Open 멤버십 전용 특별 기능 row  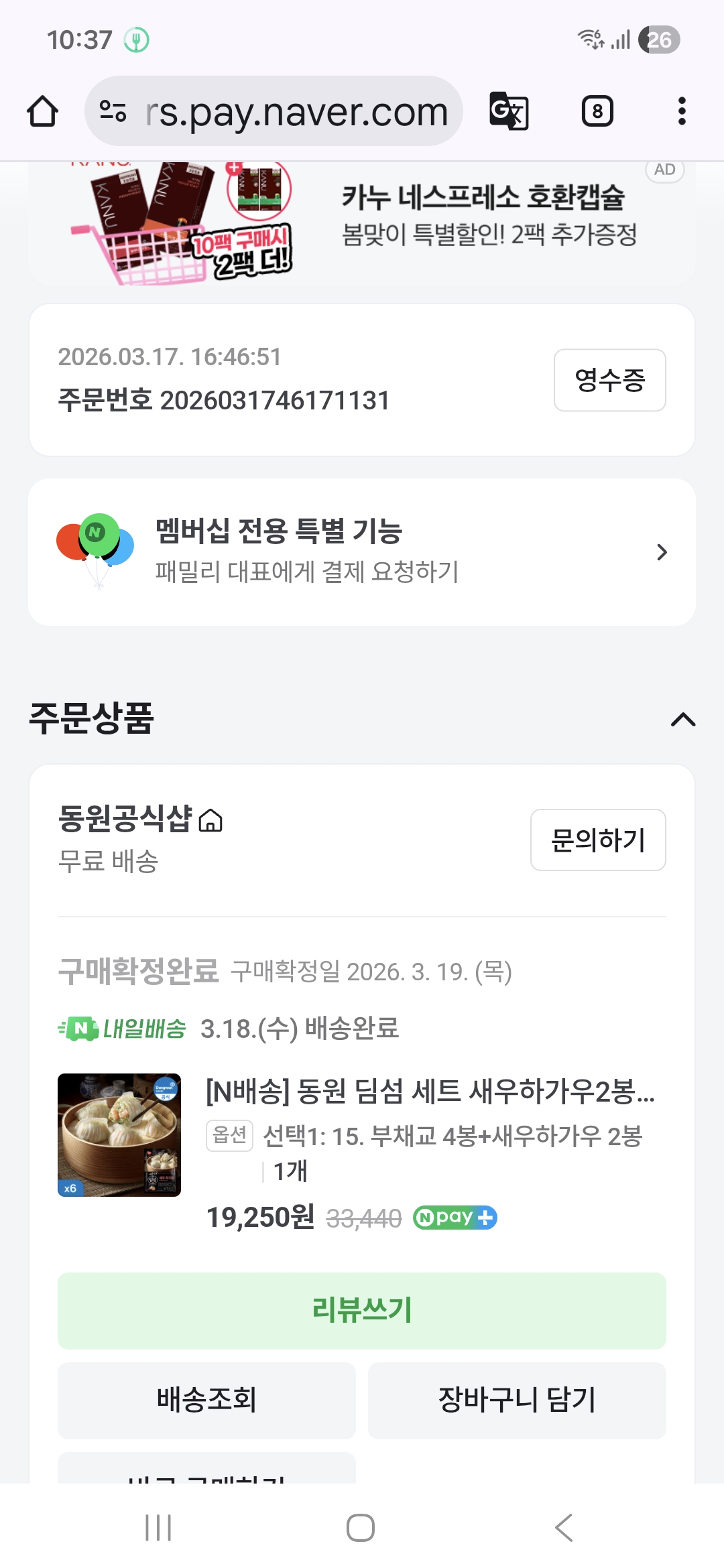(362, 552)
